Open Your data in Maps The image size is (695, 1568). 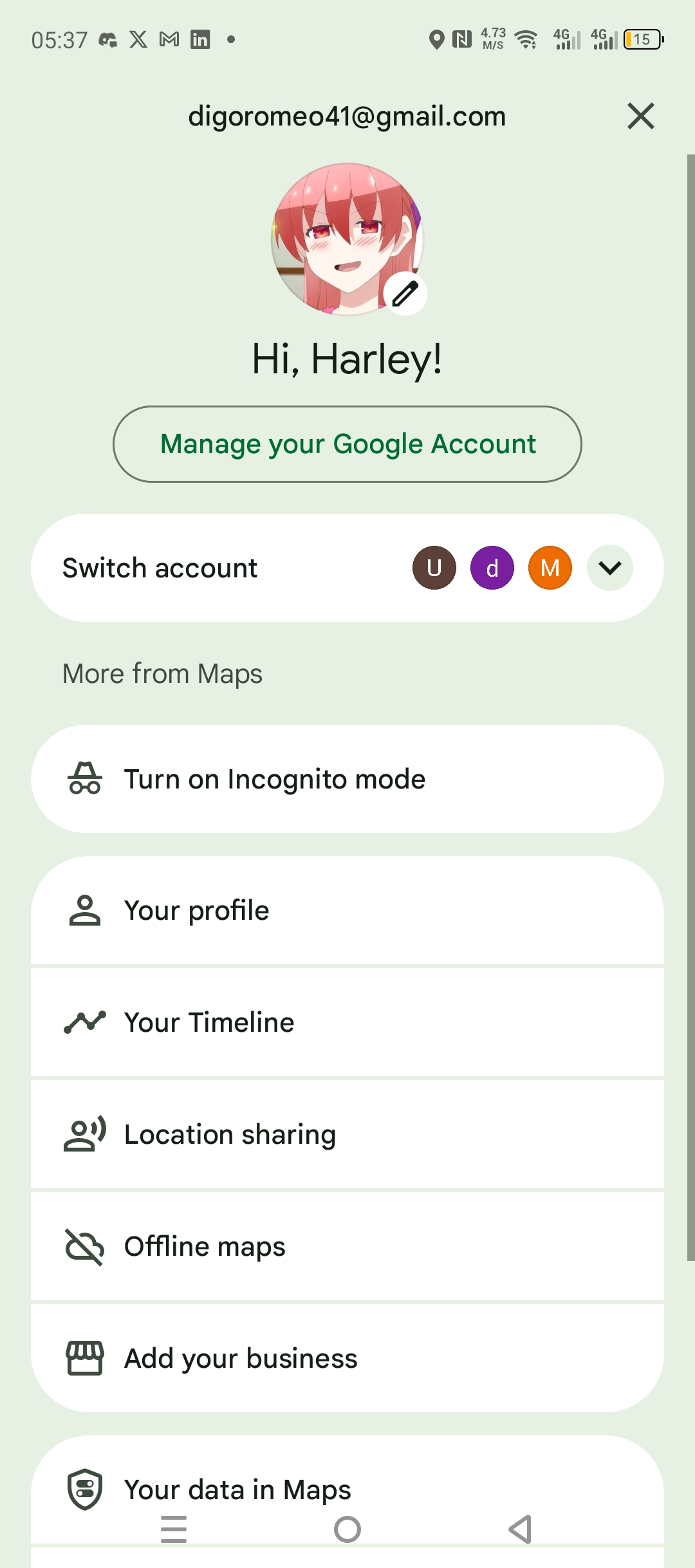click(x=347, y=1489)
